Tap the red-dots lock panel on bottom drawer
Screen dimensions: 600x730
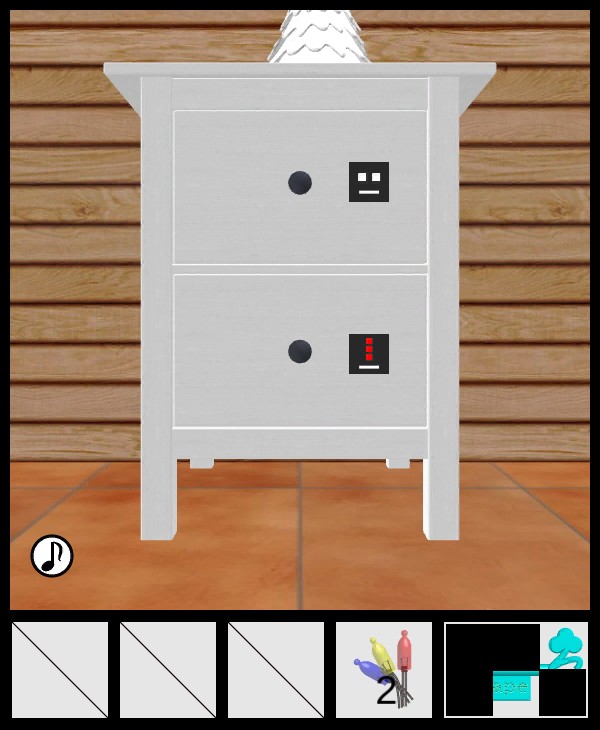point(369,354)
